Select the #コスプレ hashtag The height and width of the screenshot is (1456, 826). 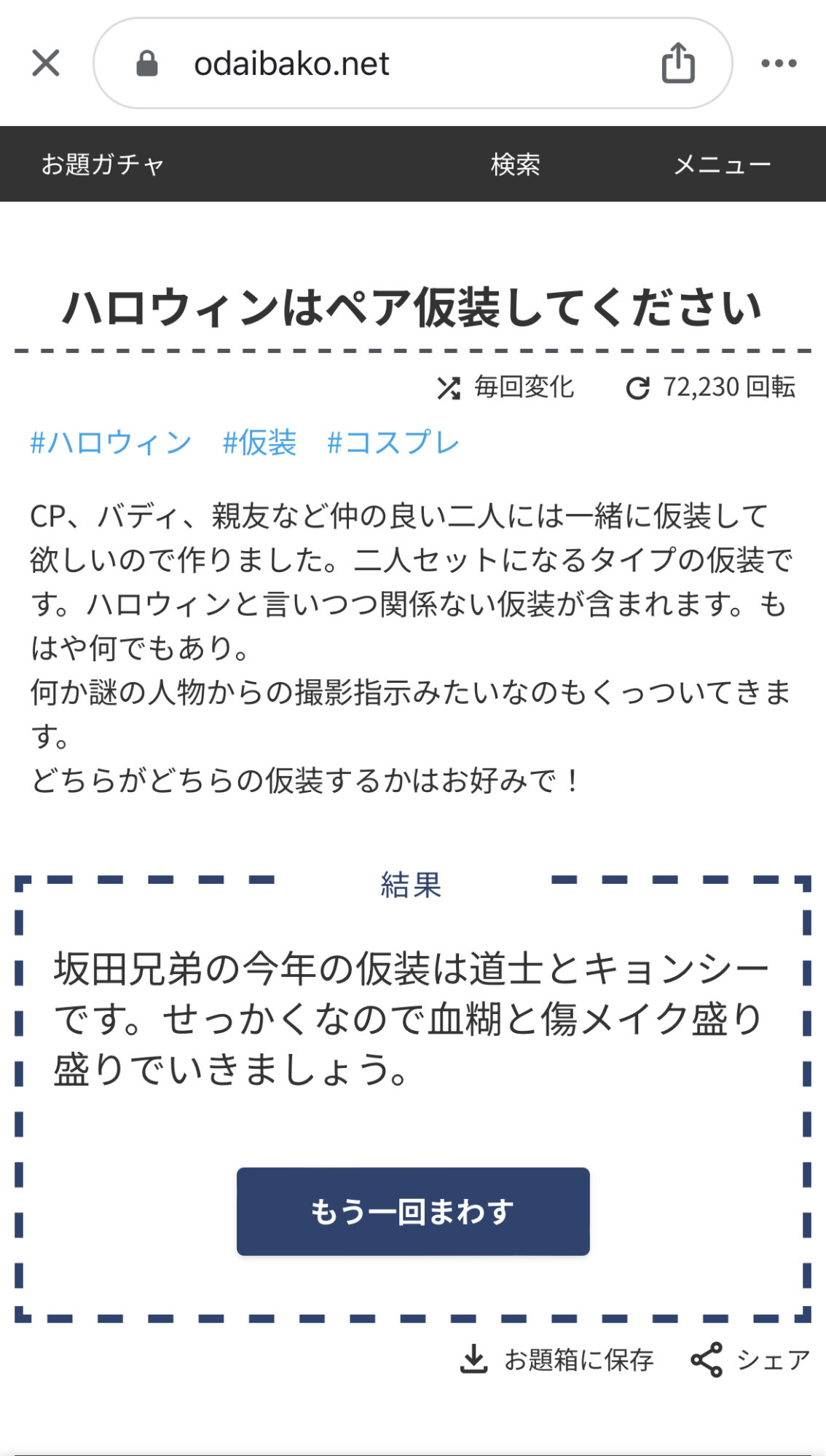click(393, 443)
